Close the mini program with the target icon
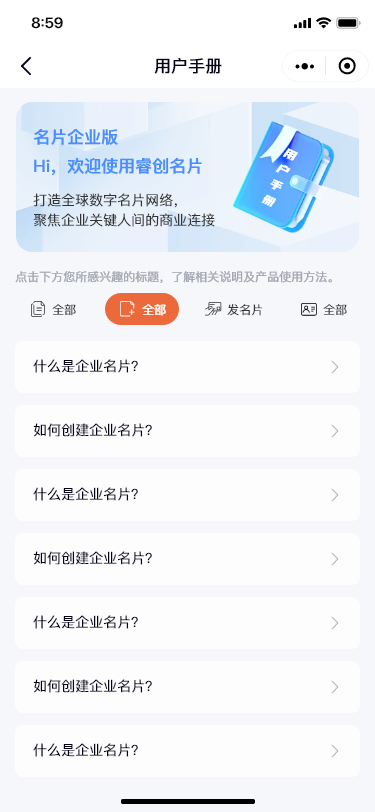 tap(347, 66)
